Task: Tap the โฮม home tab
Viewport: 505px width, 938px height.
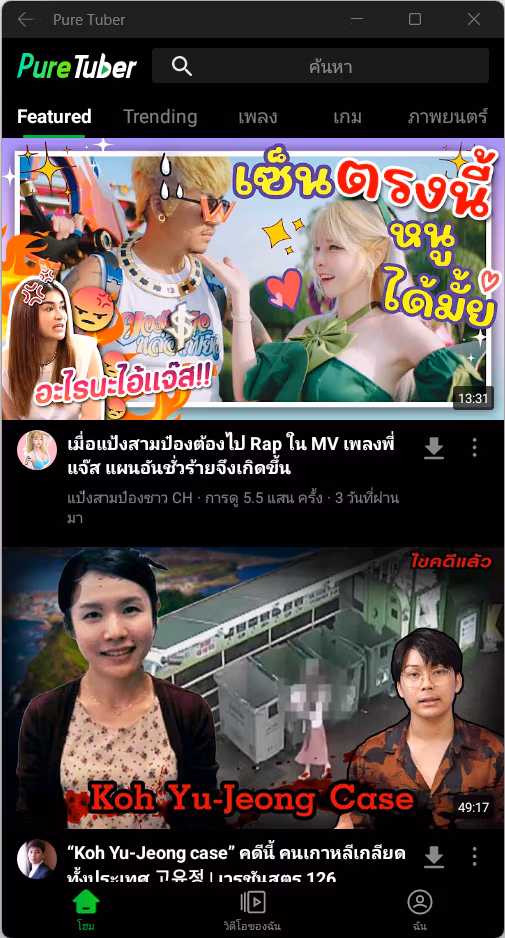Action: click(86, 909)
